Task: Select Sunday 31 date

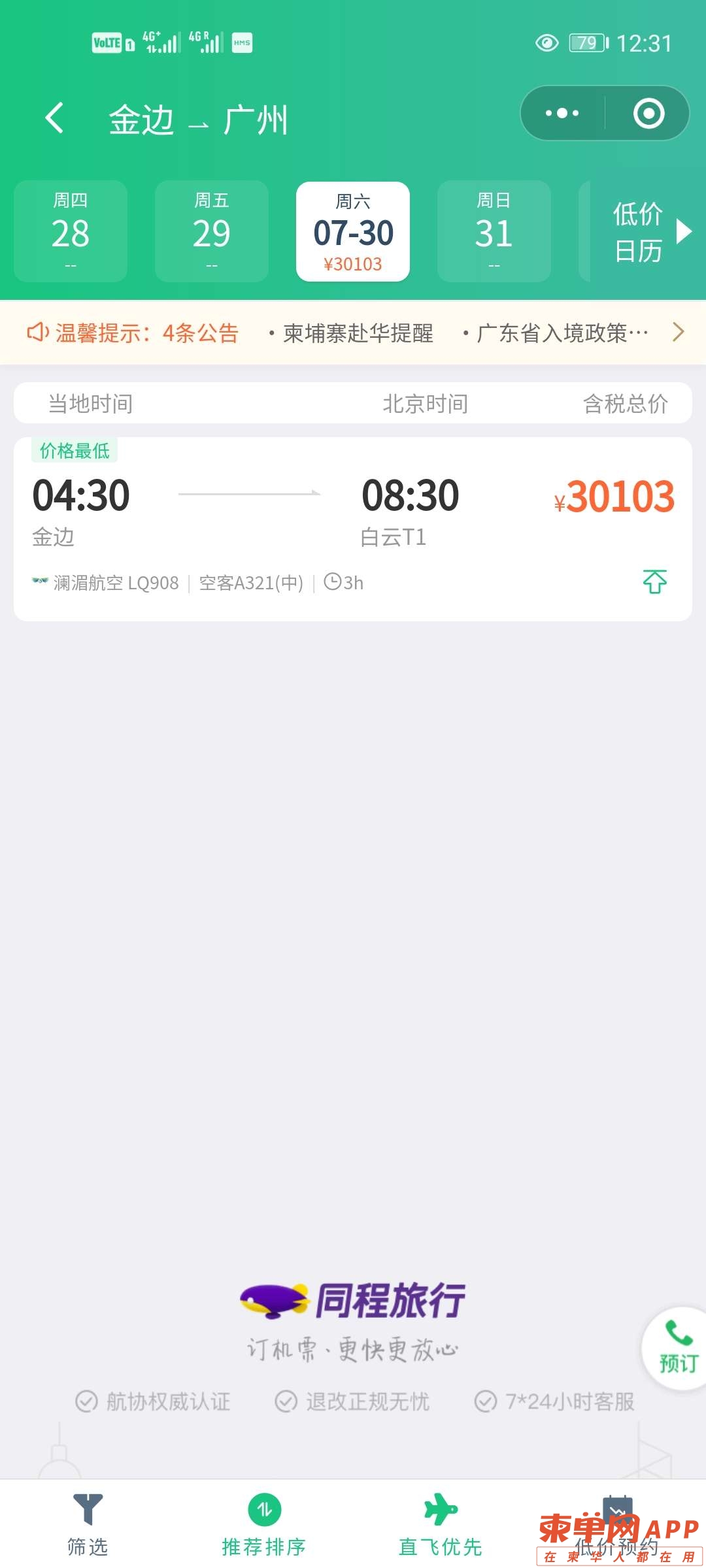Action: [x=494, y=231]
